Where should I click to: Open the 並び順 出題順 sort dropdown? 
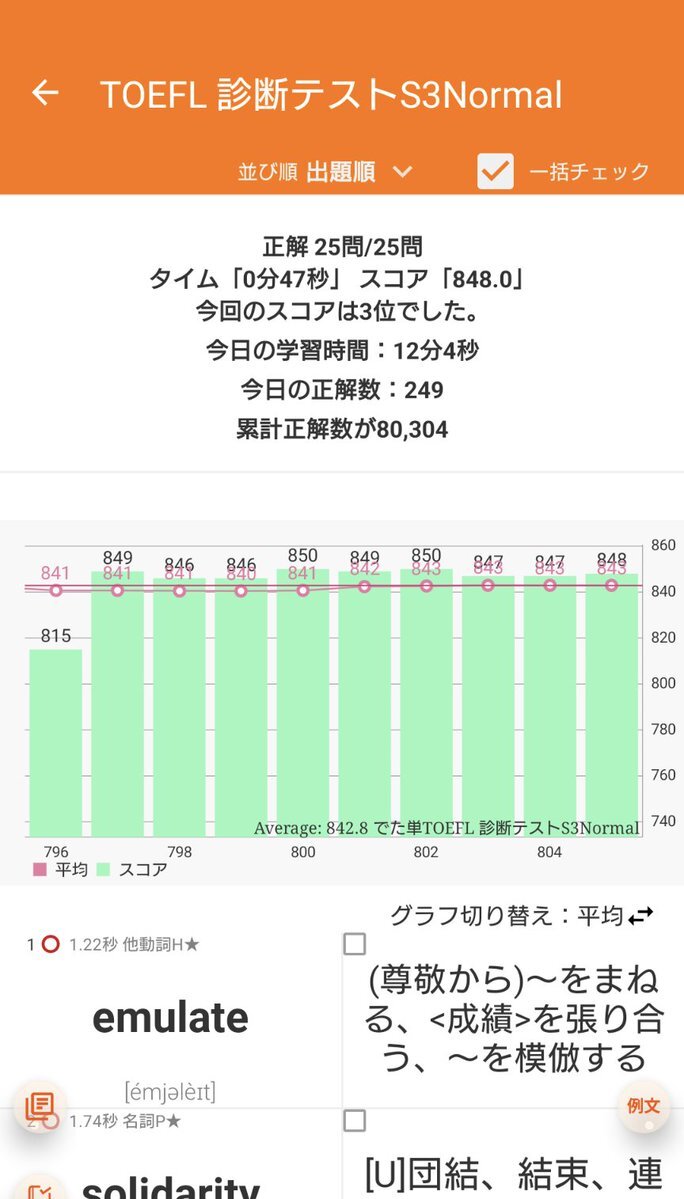[x=325, y=172]
